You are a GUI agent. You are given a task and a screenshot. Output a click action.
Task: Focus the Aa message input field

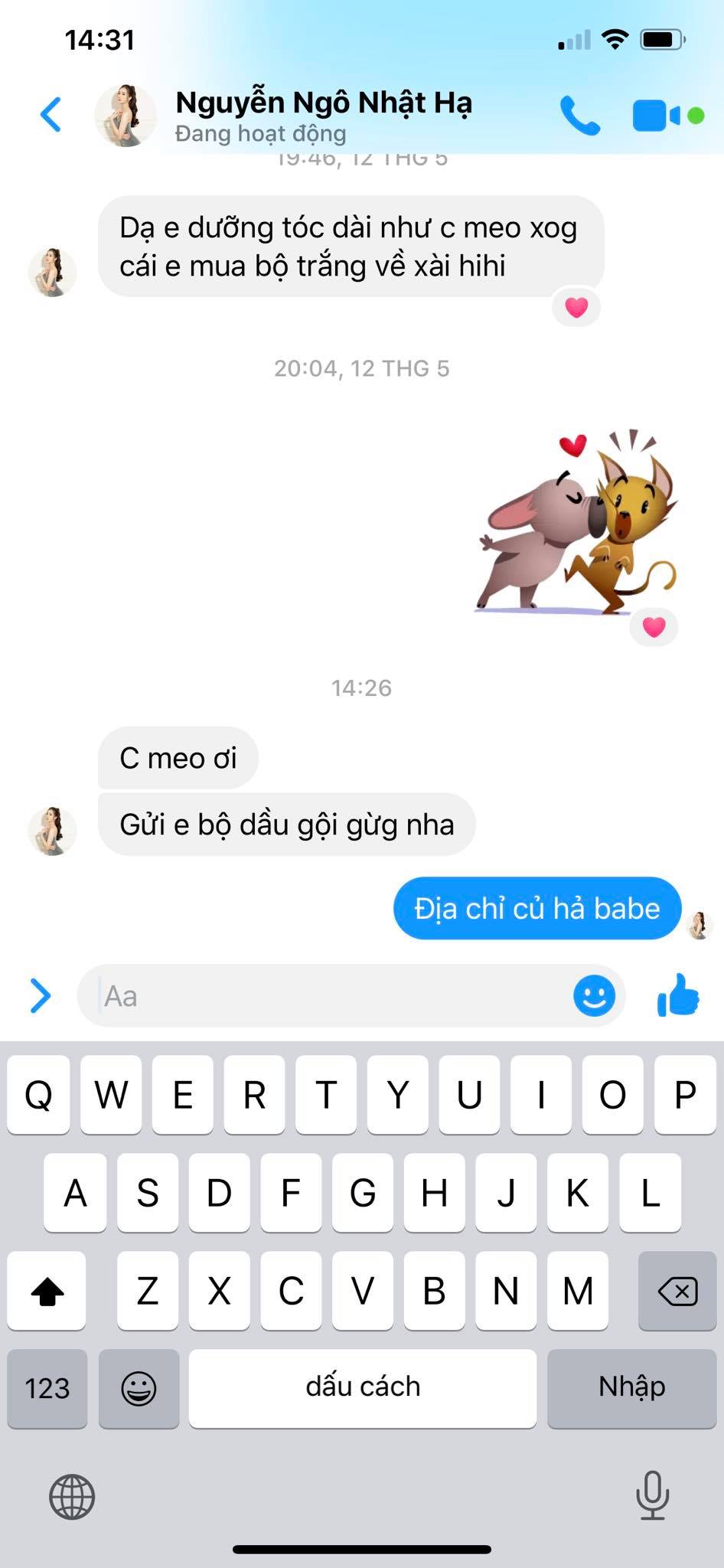329,996
